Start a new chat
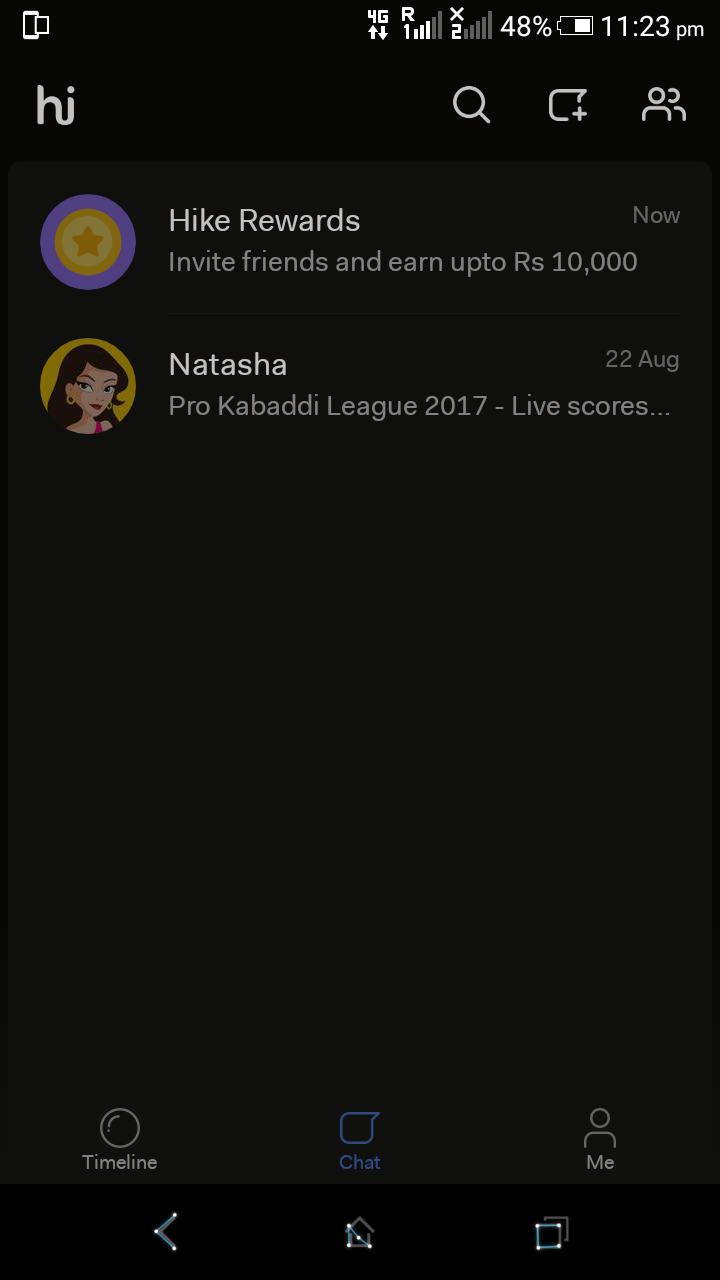Image resolution: width=720 pixels, height=1280 pixels. click(567, 104)
